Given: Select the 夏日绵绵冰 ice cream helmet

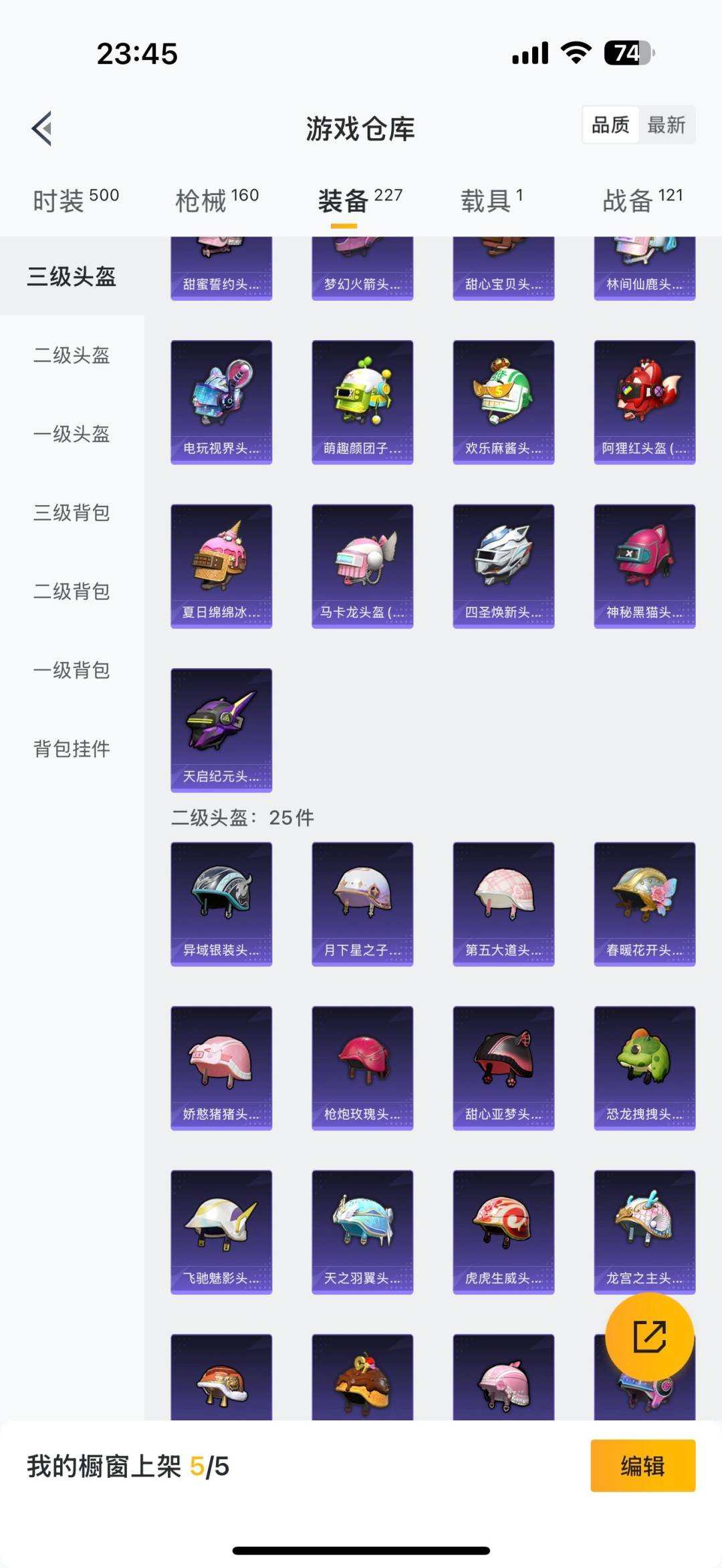Looking at the screenshot, I should (221, 563).
